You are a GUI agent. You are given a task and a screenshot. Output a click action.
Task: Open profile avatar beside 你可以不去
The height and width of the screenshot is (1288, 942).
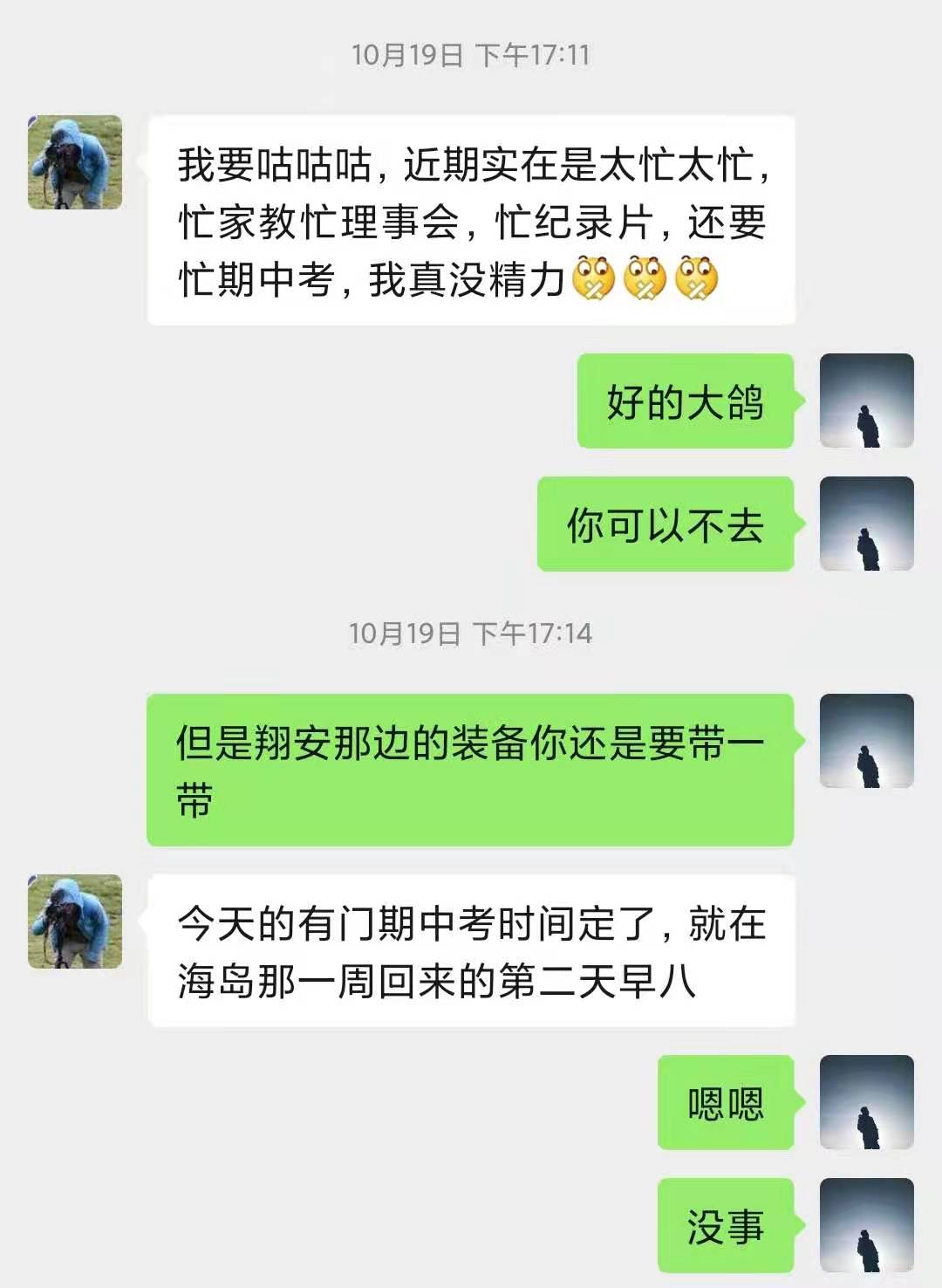(x=866, y=524)
